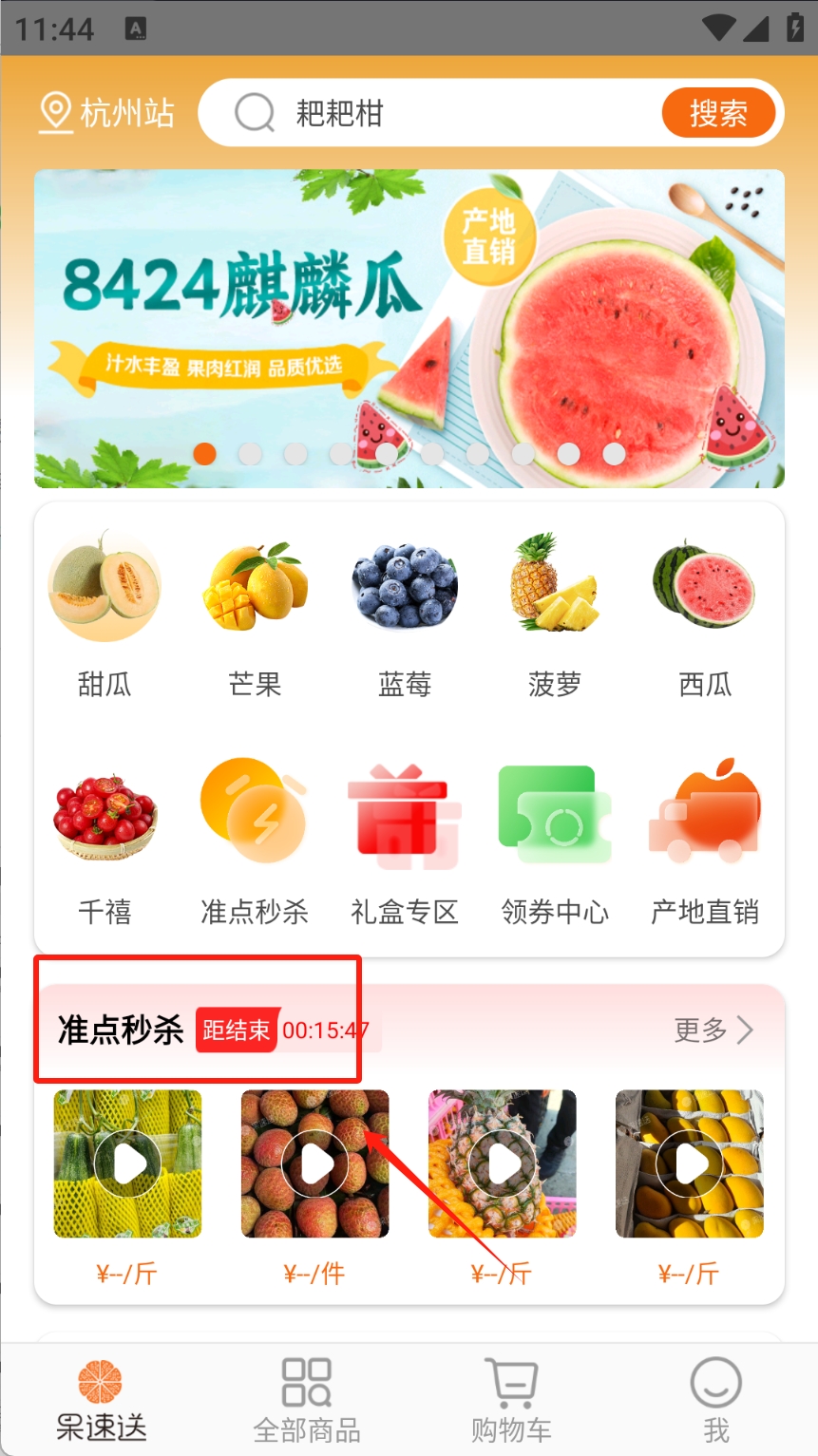Open the pineapple flash-sale product video
Screen dimensions: 818x1456
[502, 1163]
